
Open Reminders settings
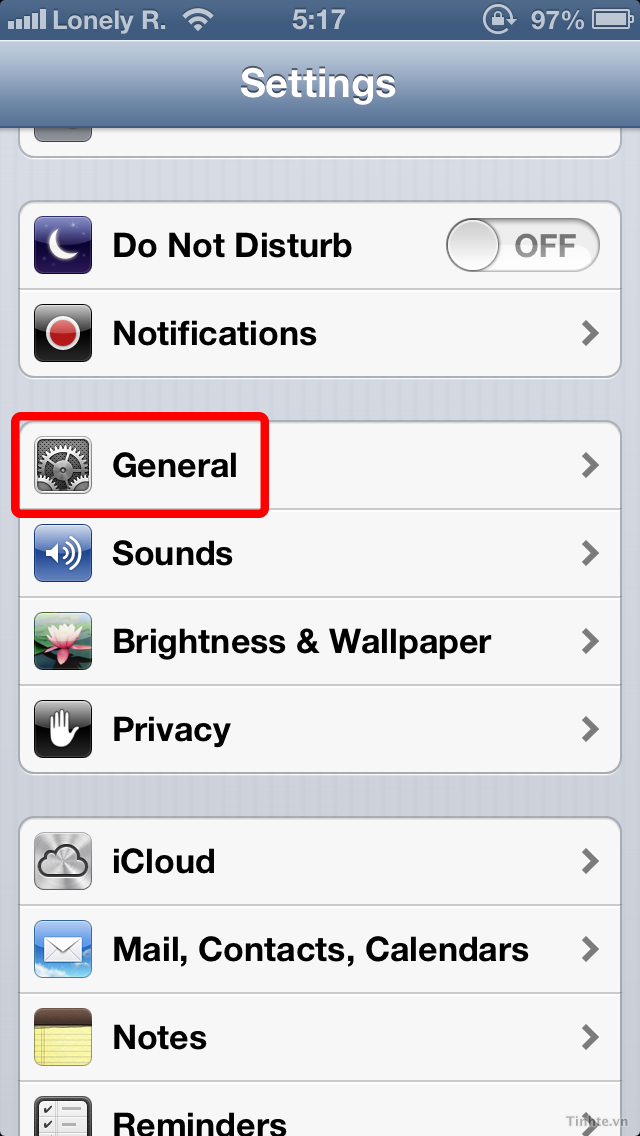click(x=320, y=1109)
